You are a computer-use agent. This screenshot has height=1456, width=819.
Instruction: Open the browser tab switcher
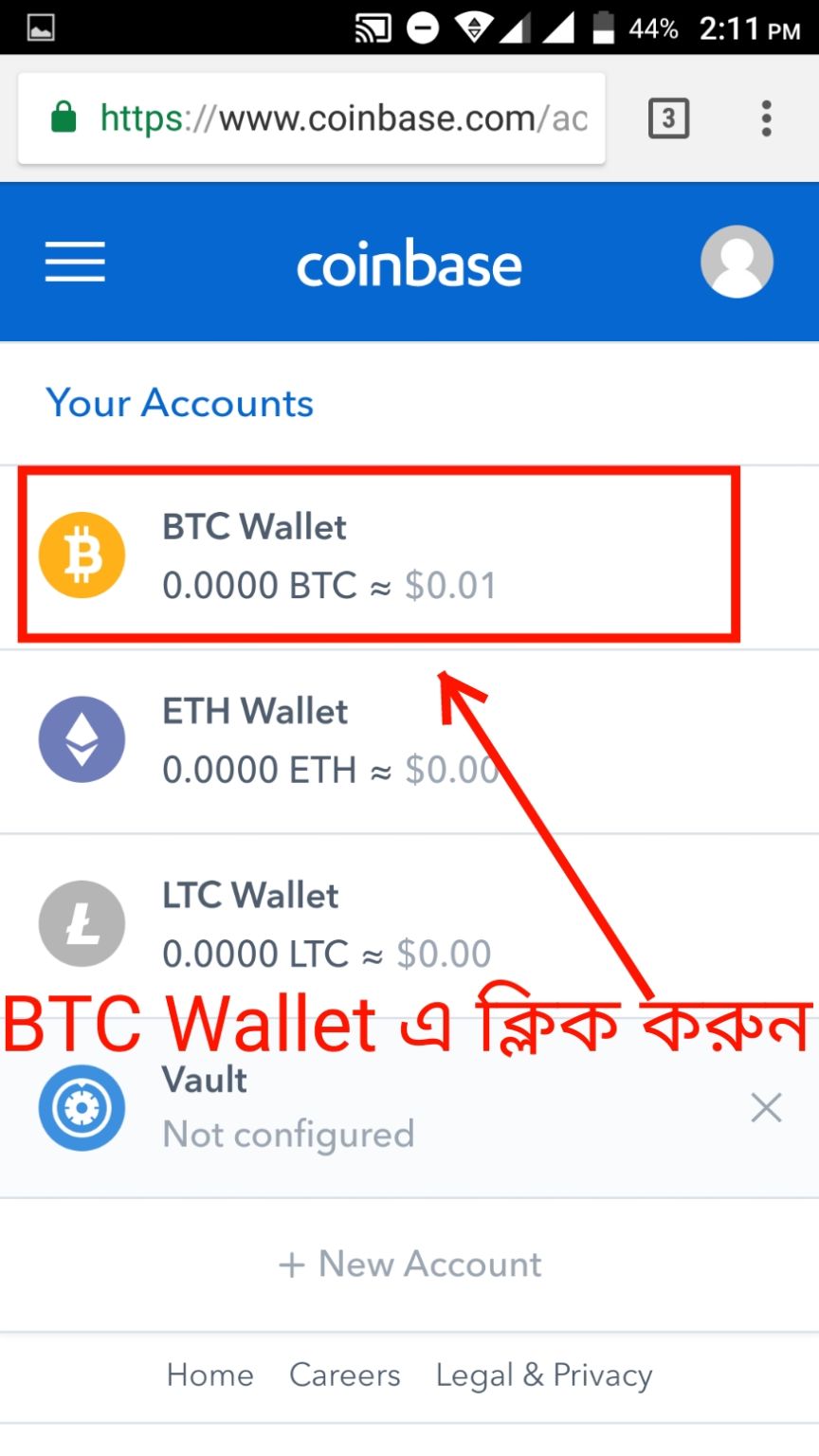(x=668, y=118)
